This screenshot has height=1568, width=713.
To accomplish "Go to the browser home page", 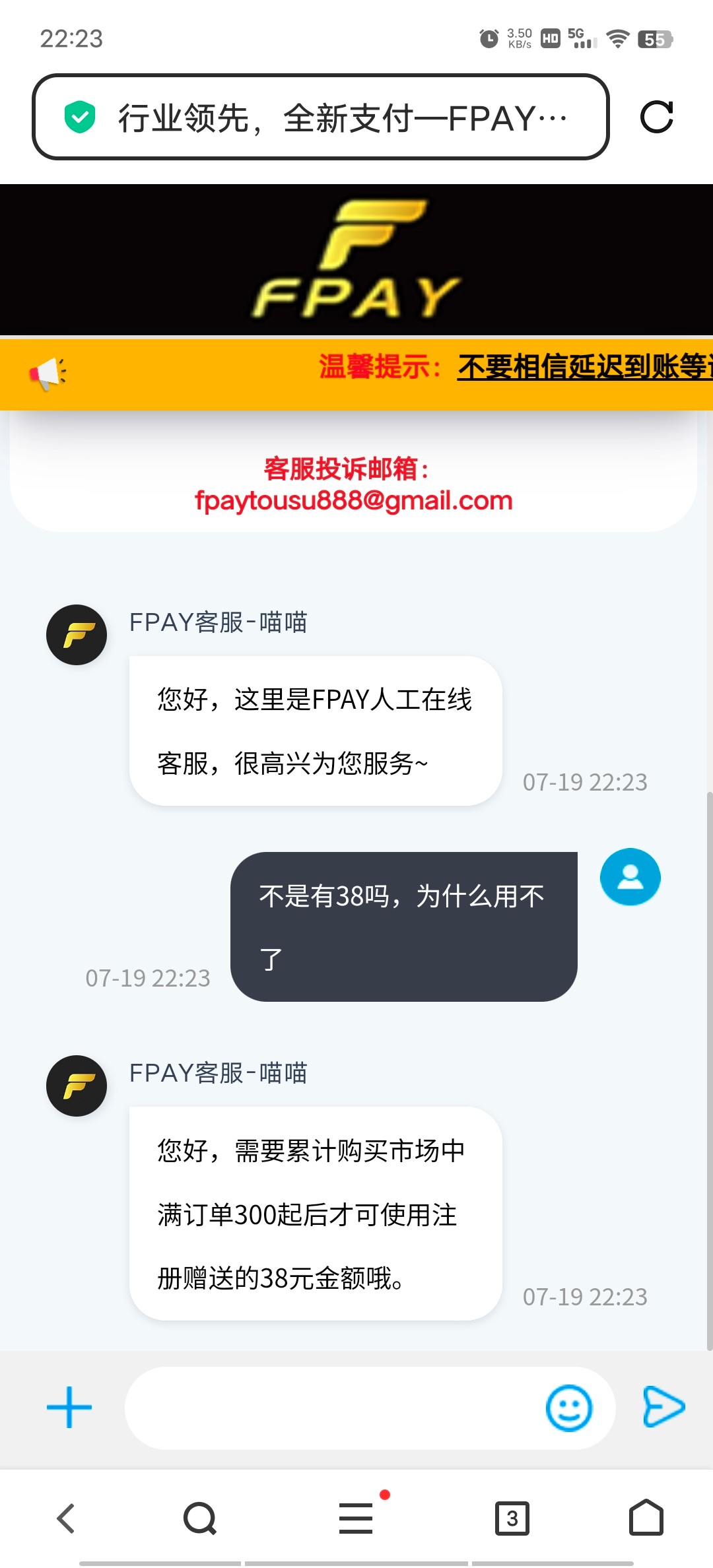I will pyautogui.click(x=646, y=1519).
